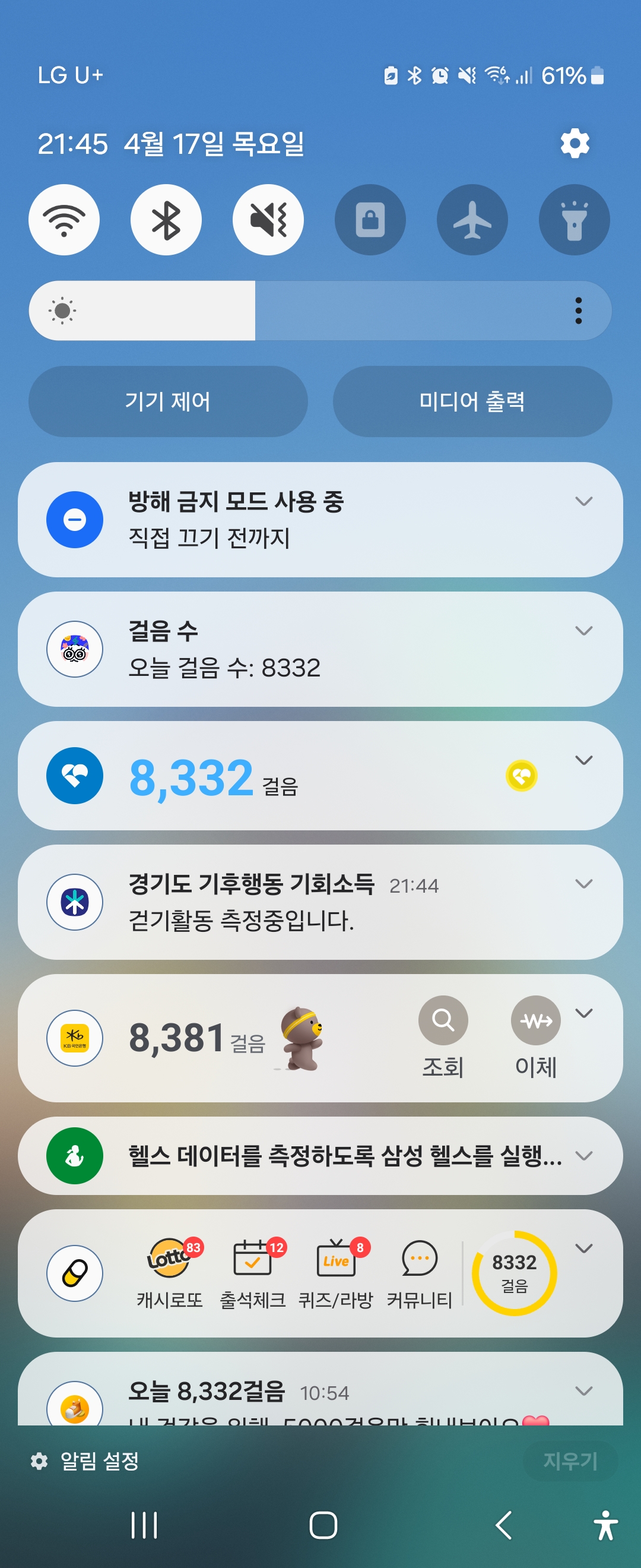Switch on the flashlight
641x1568 pixels.
(x=574, y=220)
